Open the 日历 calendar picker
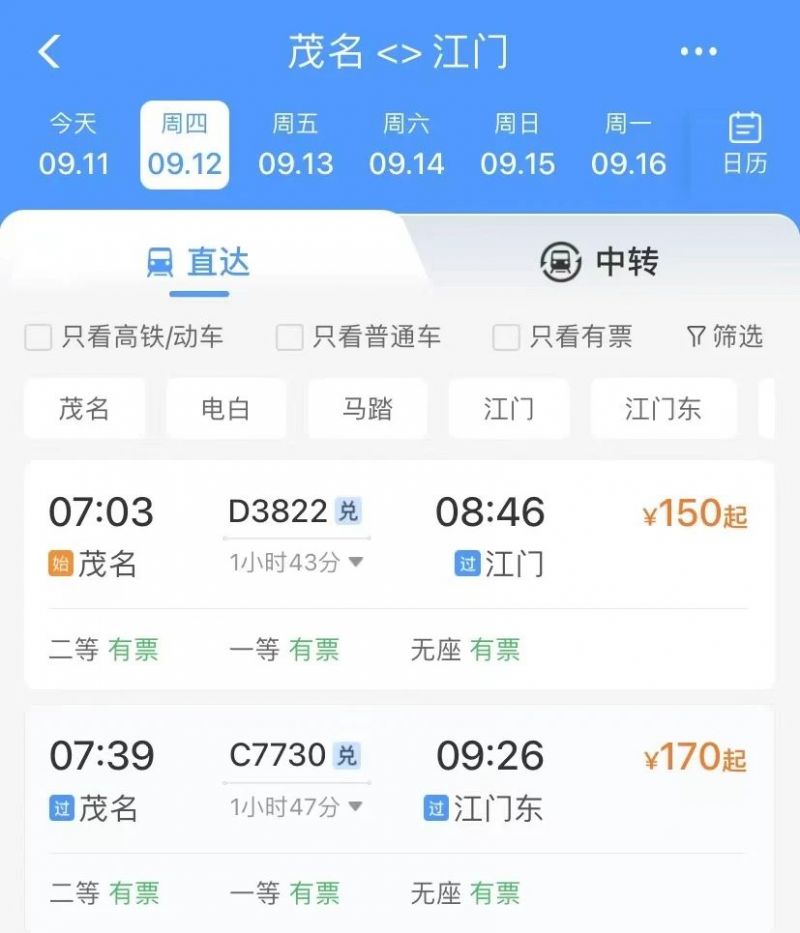The height and width of the screenshot is (933, 800). pyautogui.click(x=745, y=145)
